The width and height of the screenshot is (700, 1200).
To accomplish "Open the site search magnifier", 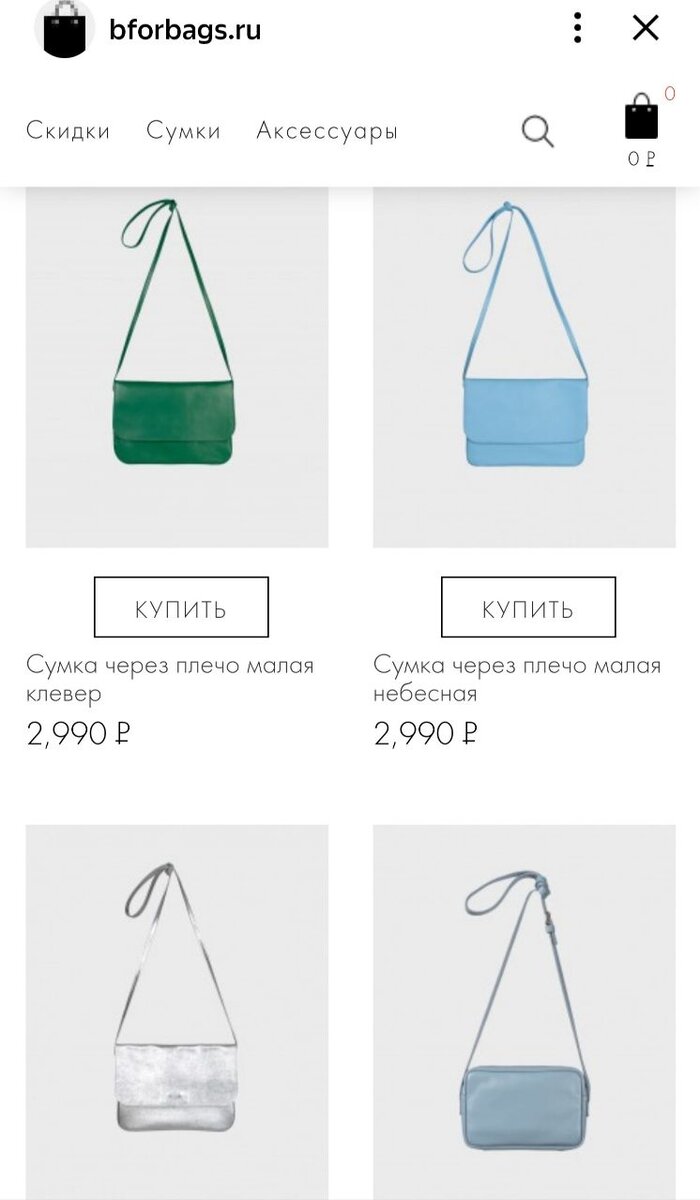I will (x=538, y=131).
